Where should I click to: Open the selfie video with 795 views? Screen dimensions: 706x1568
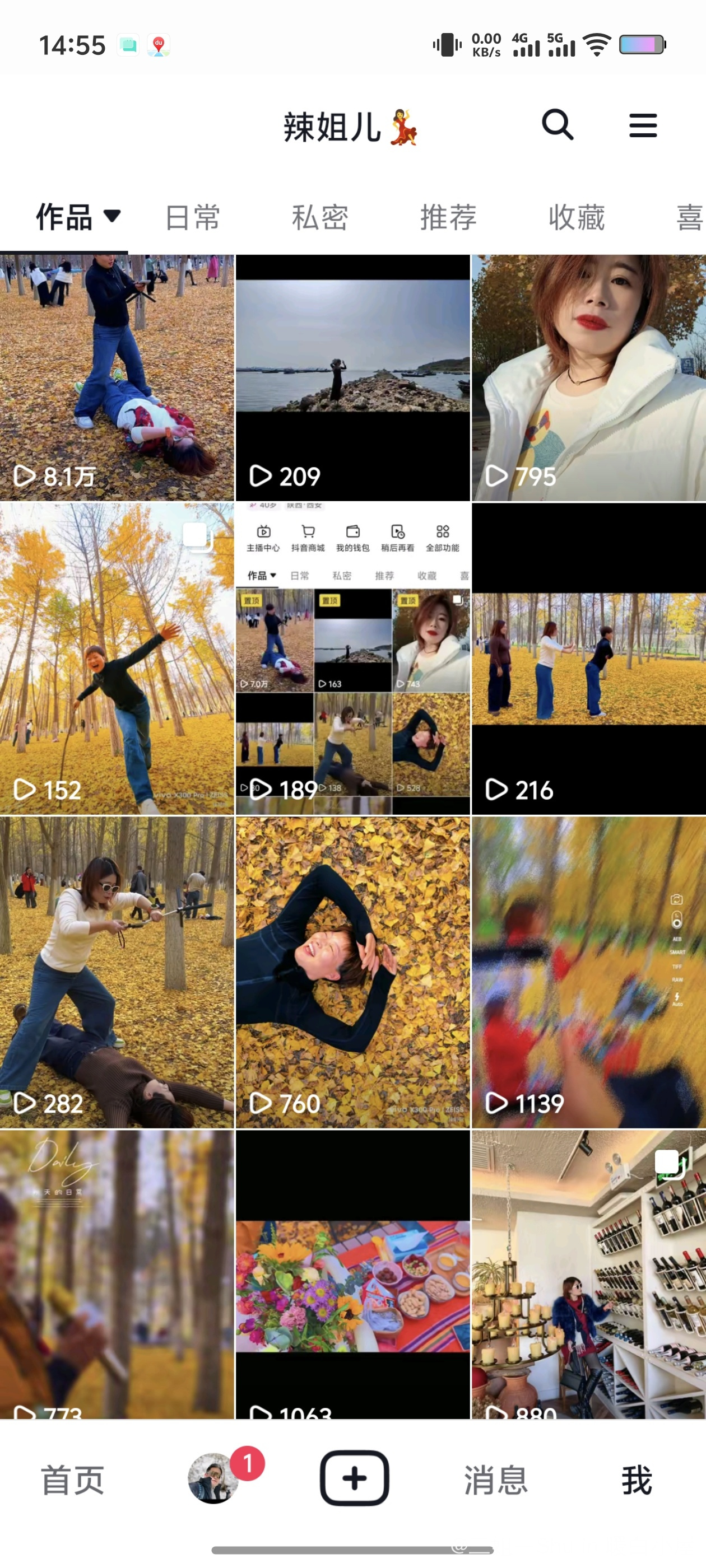pyautogui.click(x=588, y=377)
